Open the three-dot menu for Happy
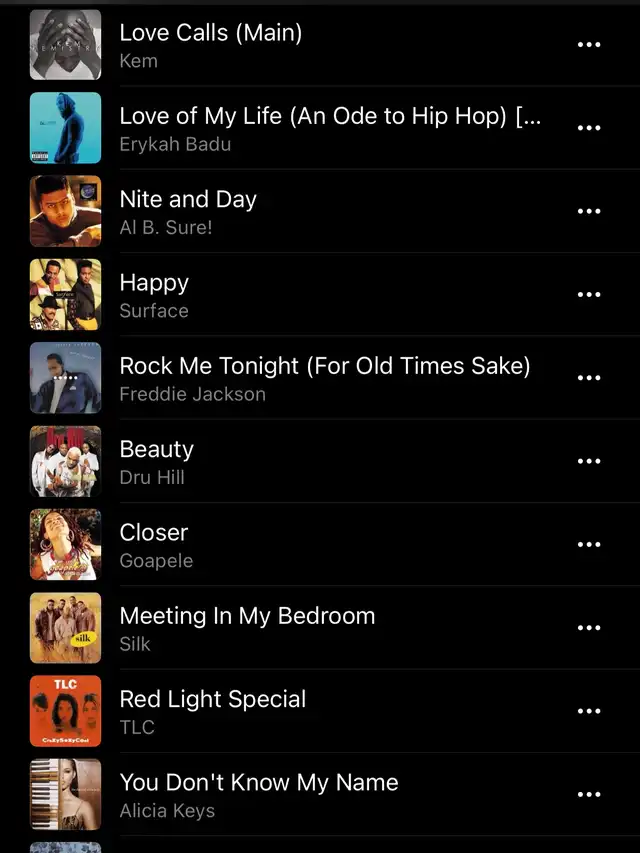 pyautogui.click(x=589, y=295)
